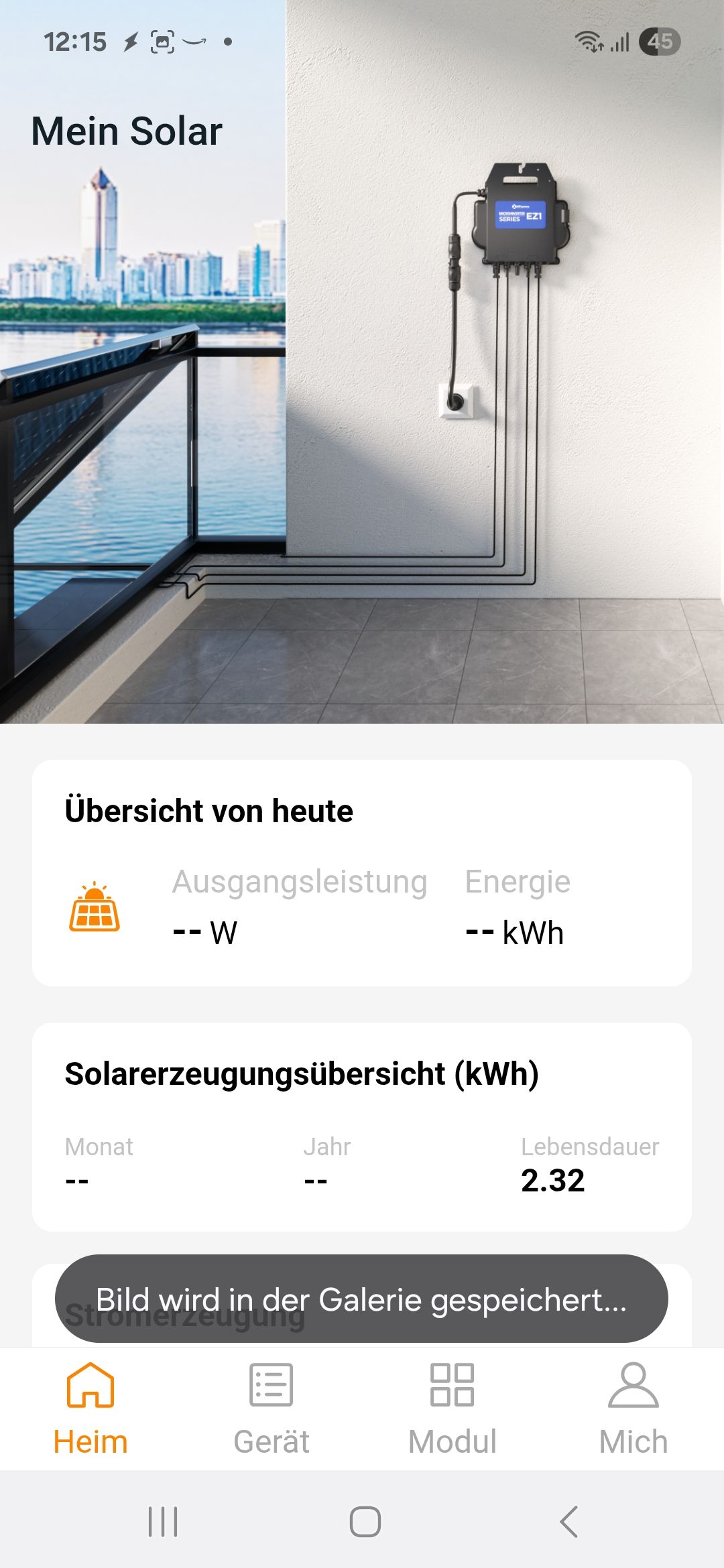
Task: Open recent apps from navigation bar
Action: click(163, 1521)
